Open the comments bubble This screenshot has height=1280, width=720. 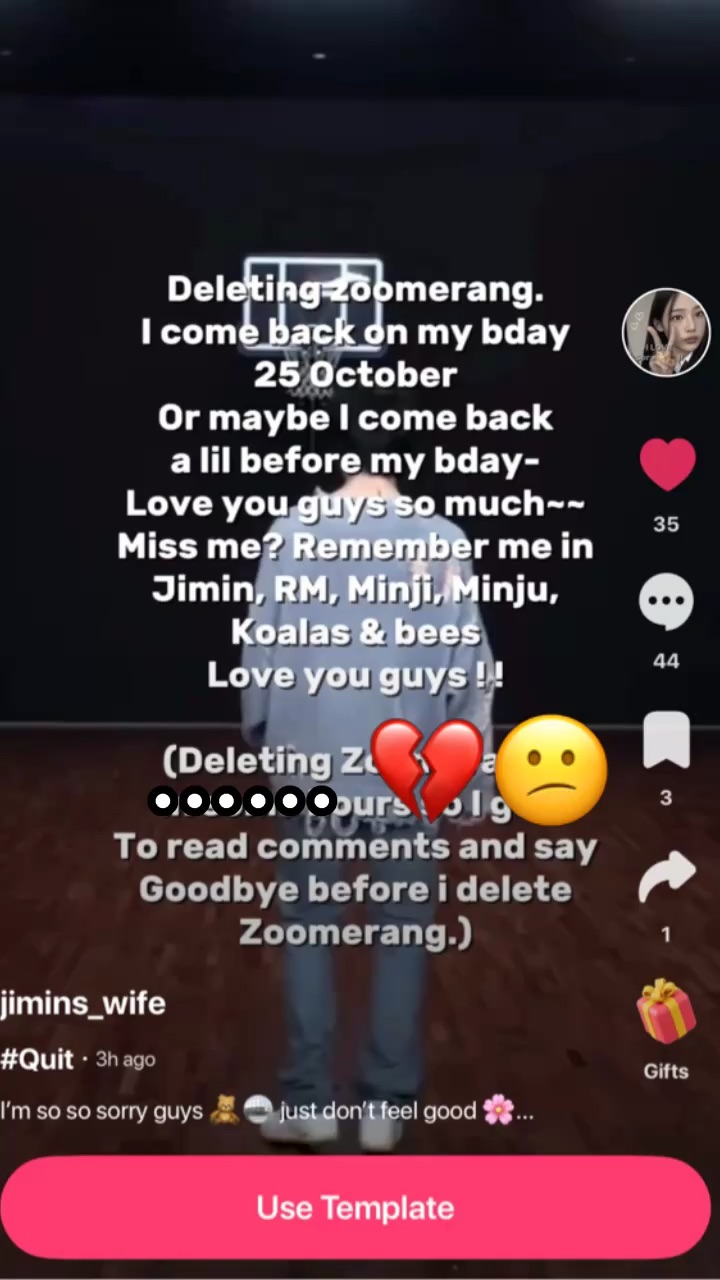click(666, 602)
